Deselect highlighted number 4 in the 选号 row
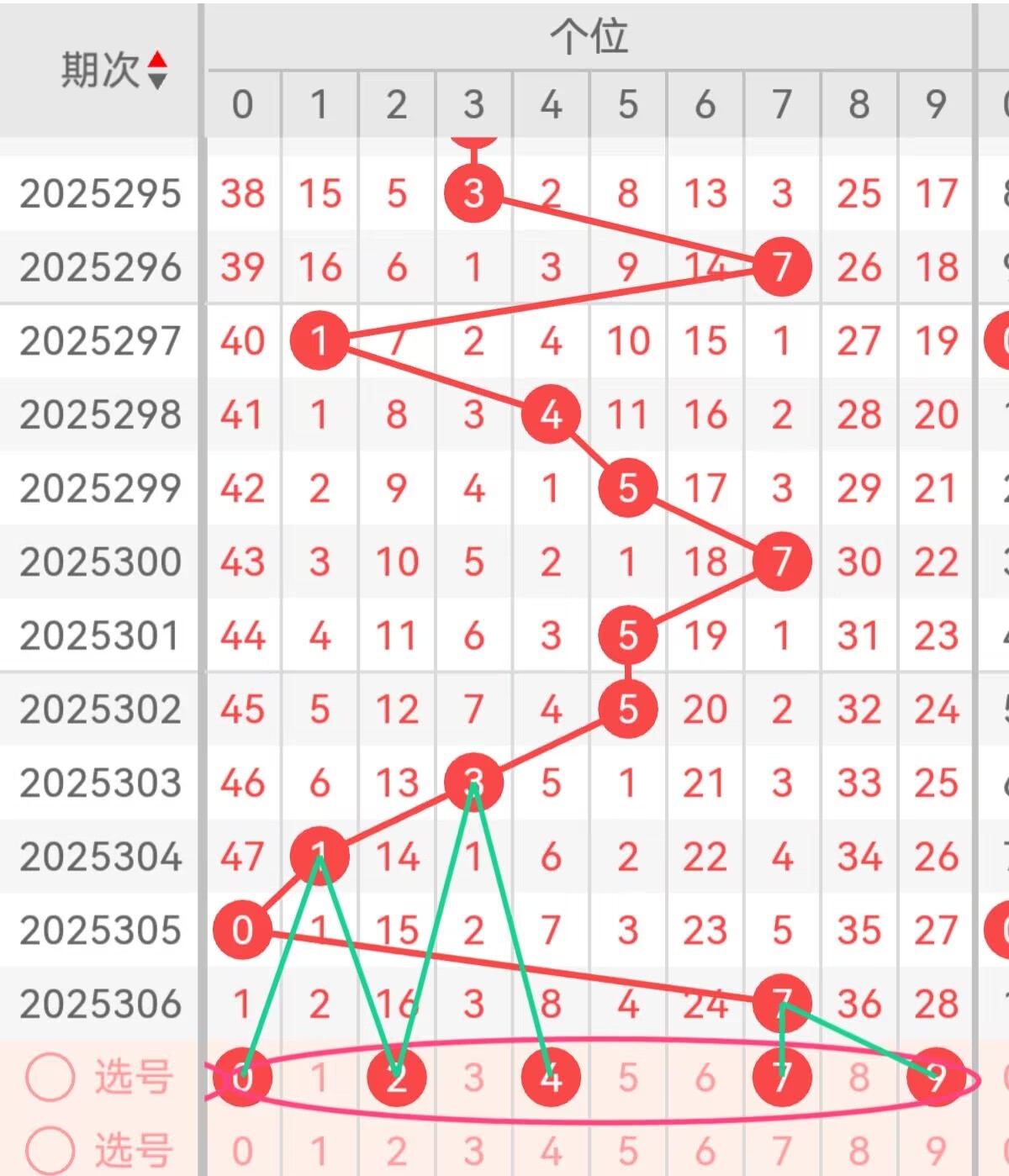Image resolution: width=1009 pixels, height=1176 pixels. 551,1077
